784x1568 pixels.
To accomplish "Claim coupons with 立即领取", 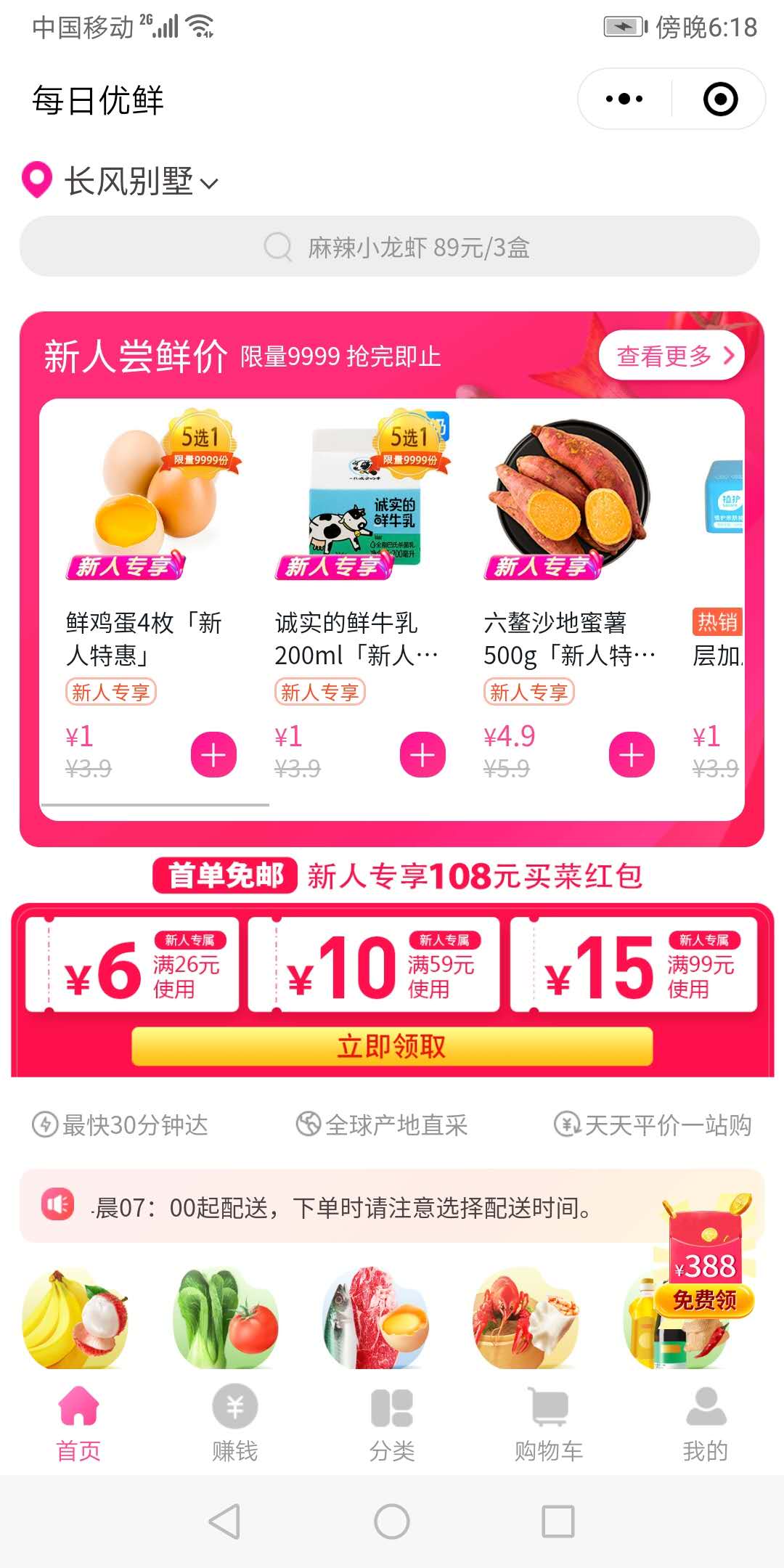I will tap(392, 1046).
